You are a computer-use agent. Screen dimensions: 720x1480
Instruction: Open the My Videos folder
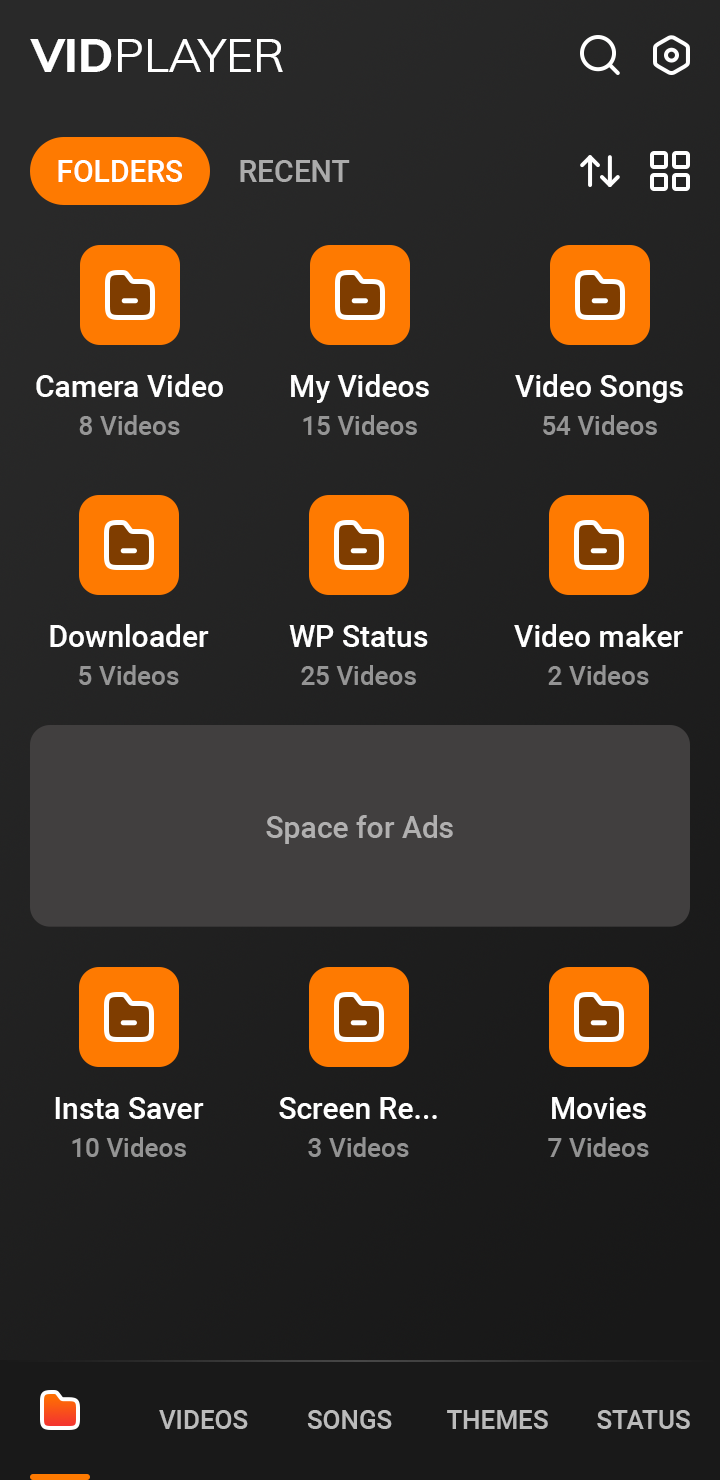click(359, 295)
